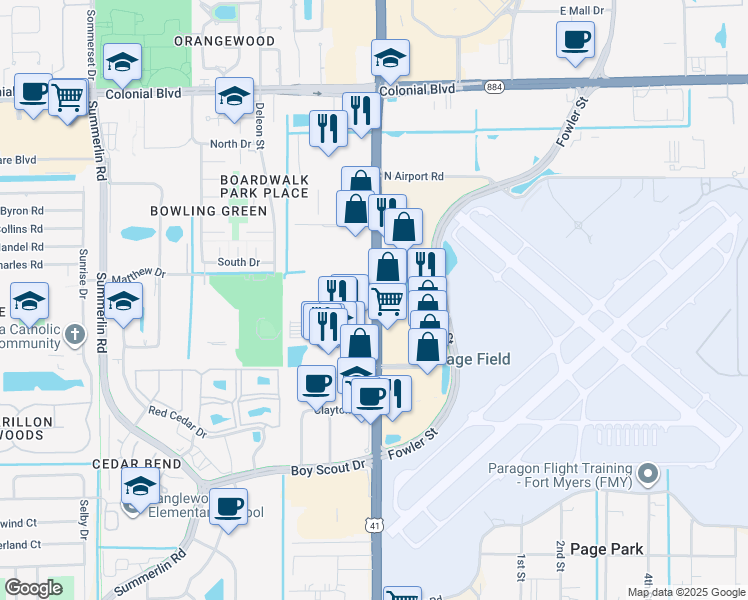
Task: Select the graduation cap marker on Deleon St
Action: pos(234,97)
